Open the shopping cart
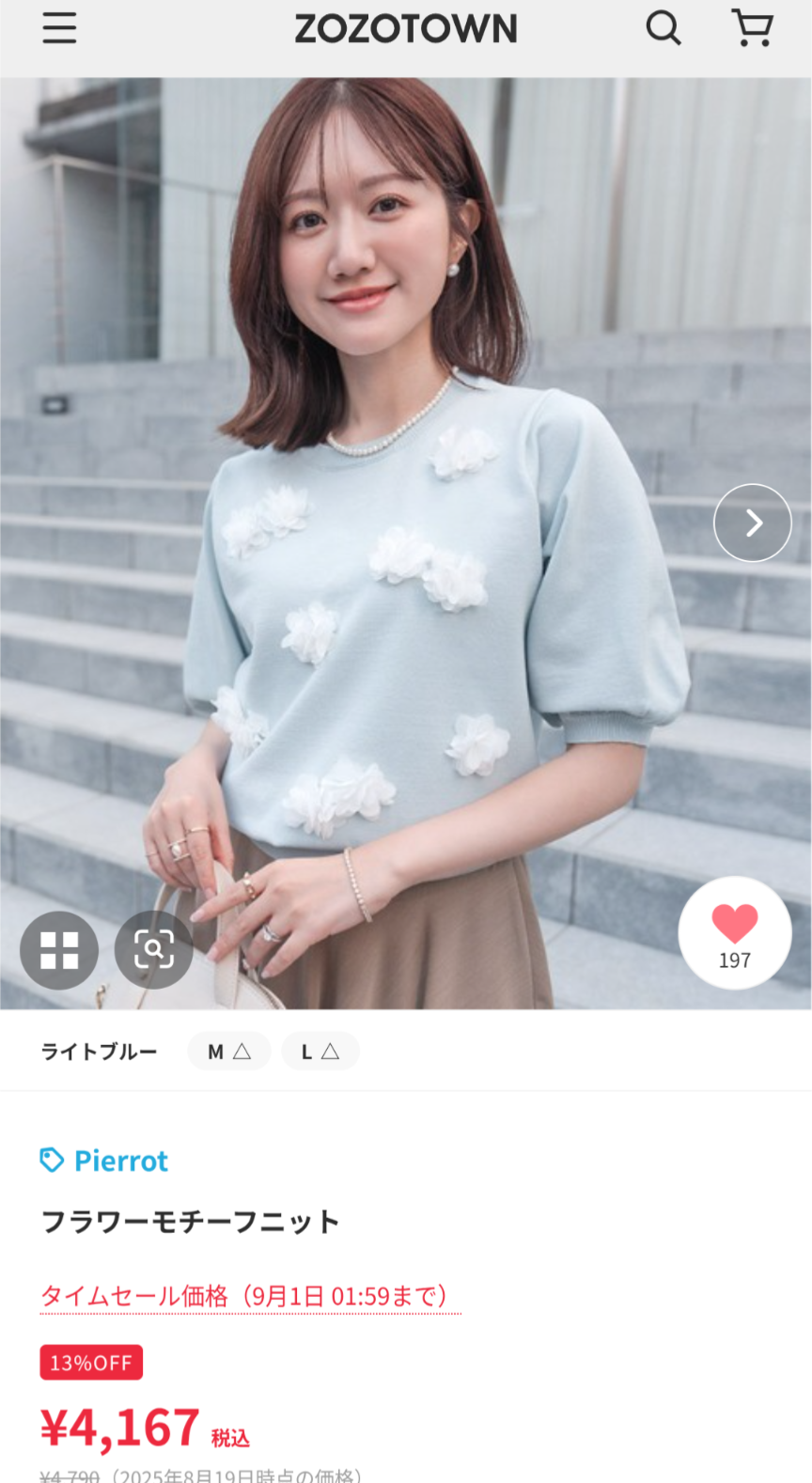The image size is (812, 1483). 753,28
